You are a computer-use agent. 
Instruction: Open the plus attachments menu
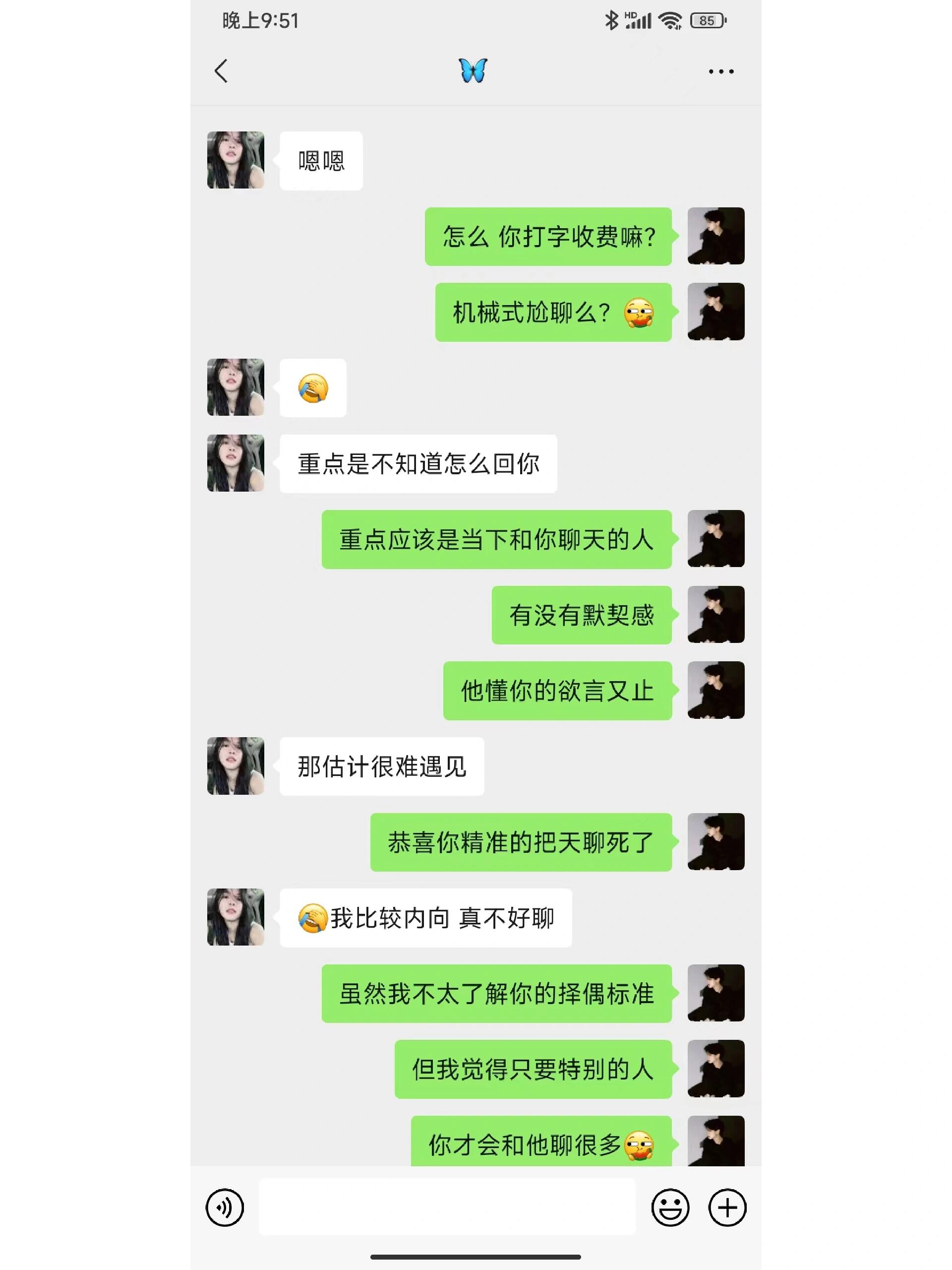[x=727, y=1207]
